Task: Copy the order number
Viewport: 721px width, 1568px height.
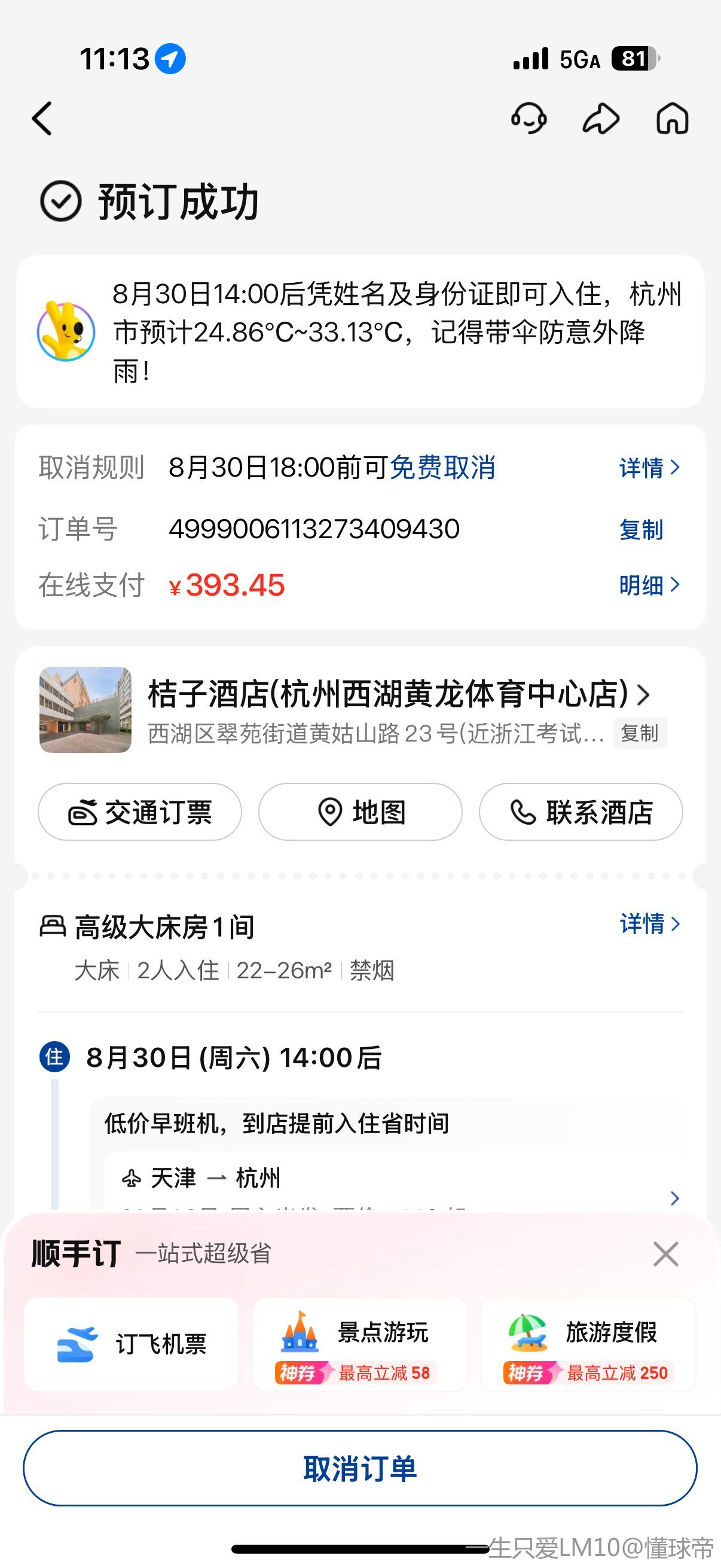Action: point(641,530)
